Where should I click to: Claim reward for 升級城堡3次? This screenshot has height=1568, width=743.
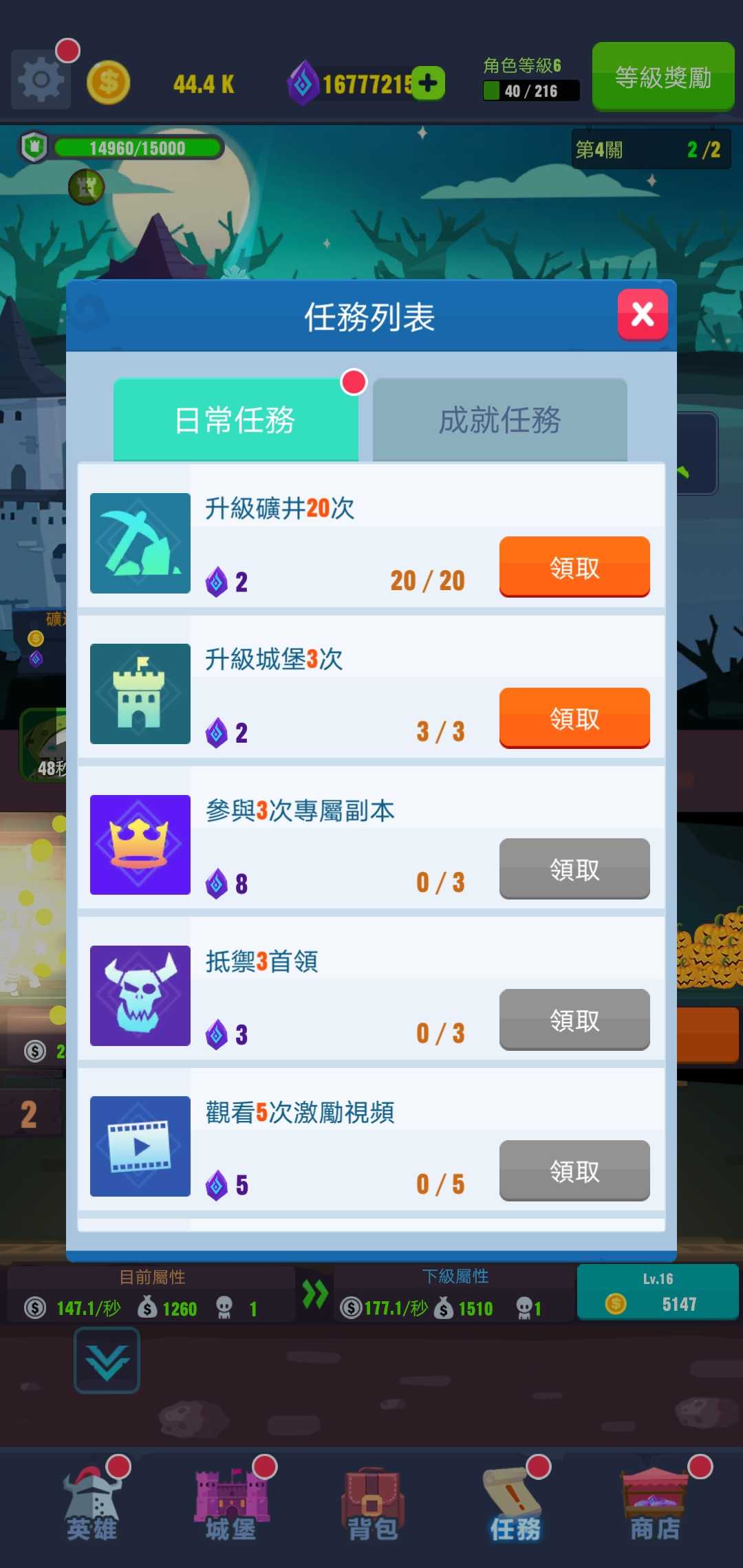[x=574, y=718]
